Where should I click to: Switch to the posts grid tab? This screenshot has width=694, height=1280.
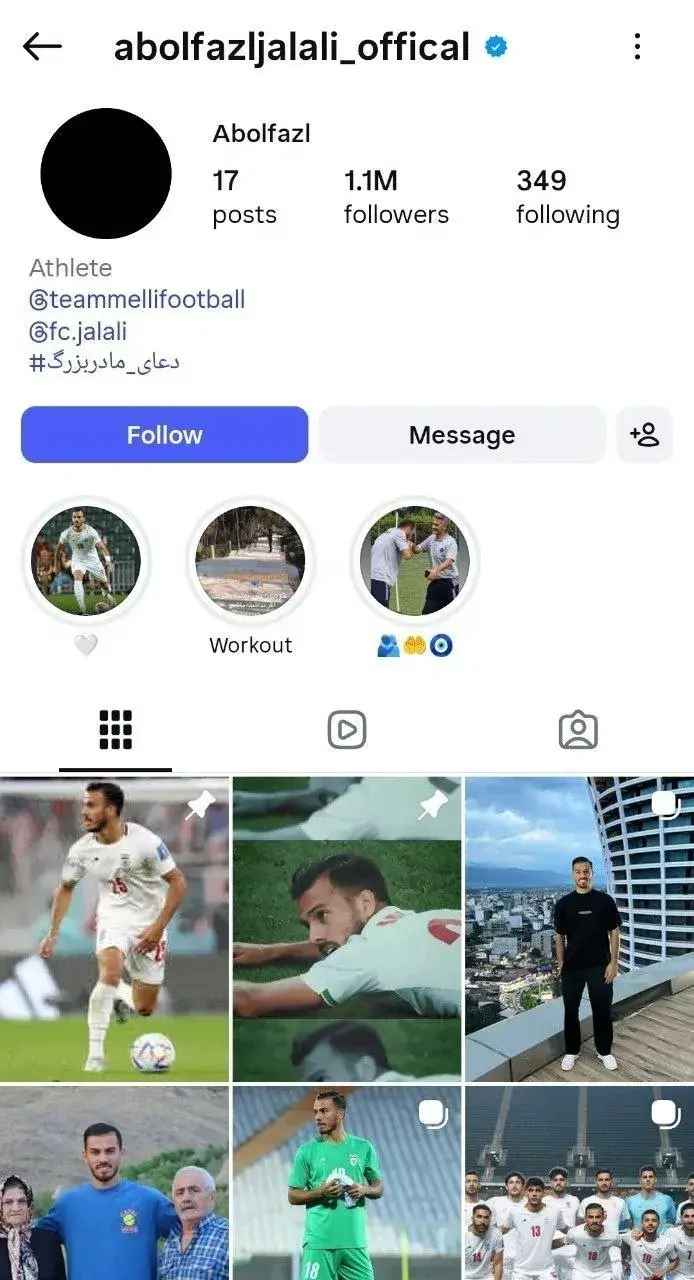116,731
